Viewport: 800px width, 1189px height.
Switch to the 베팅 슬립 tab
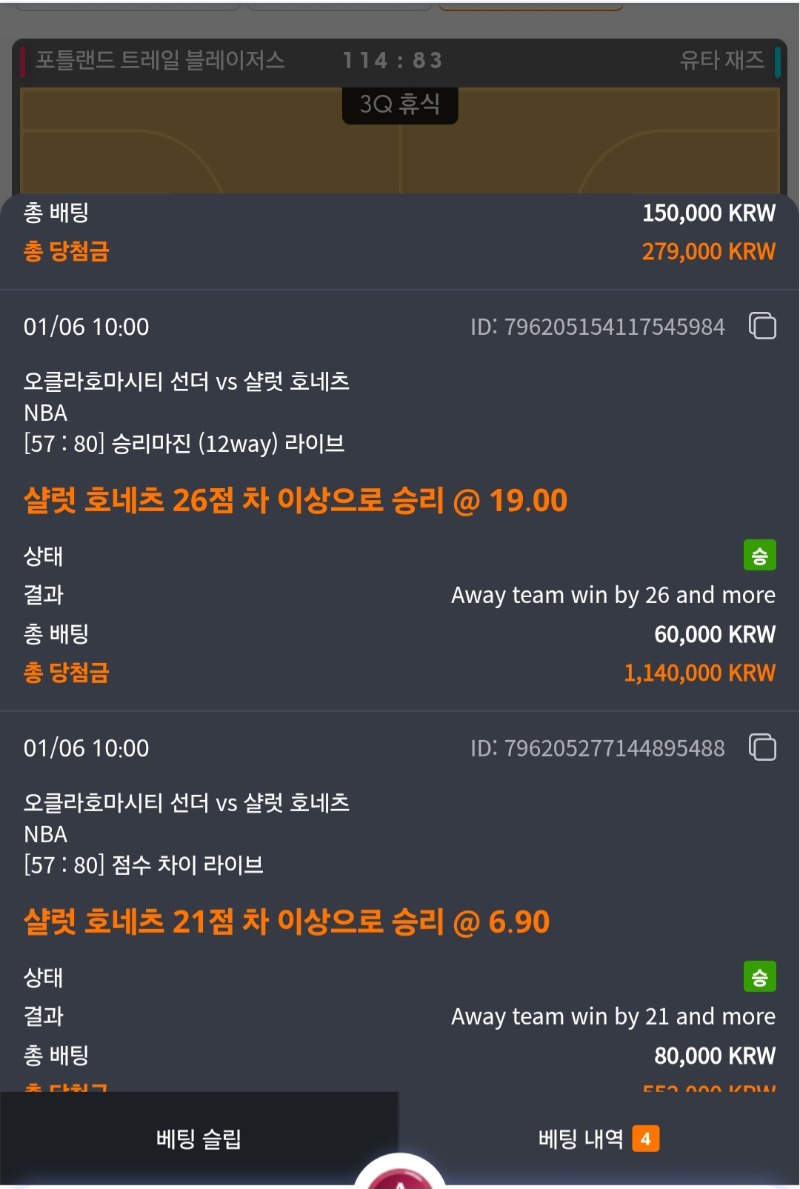tap(196, 1137)
